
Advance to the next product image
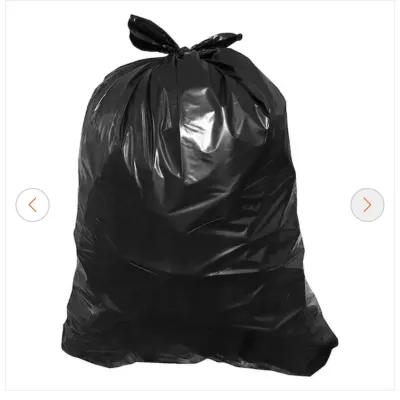367,205
